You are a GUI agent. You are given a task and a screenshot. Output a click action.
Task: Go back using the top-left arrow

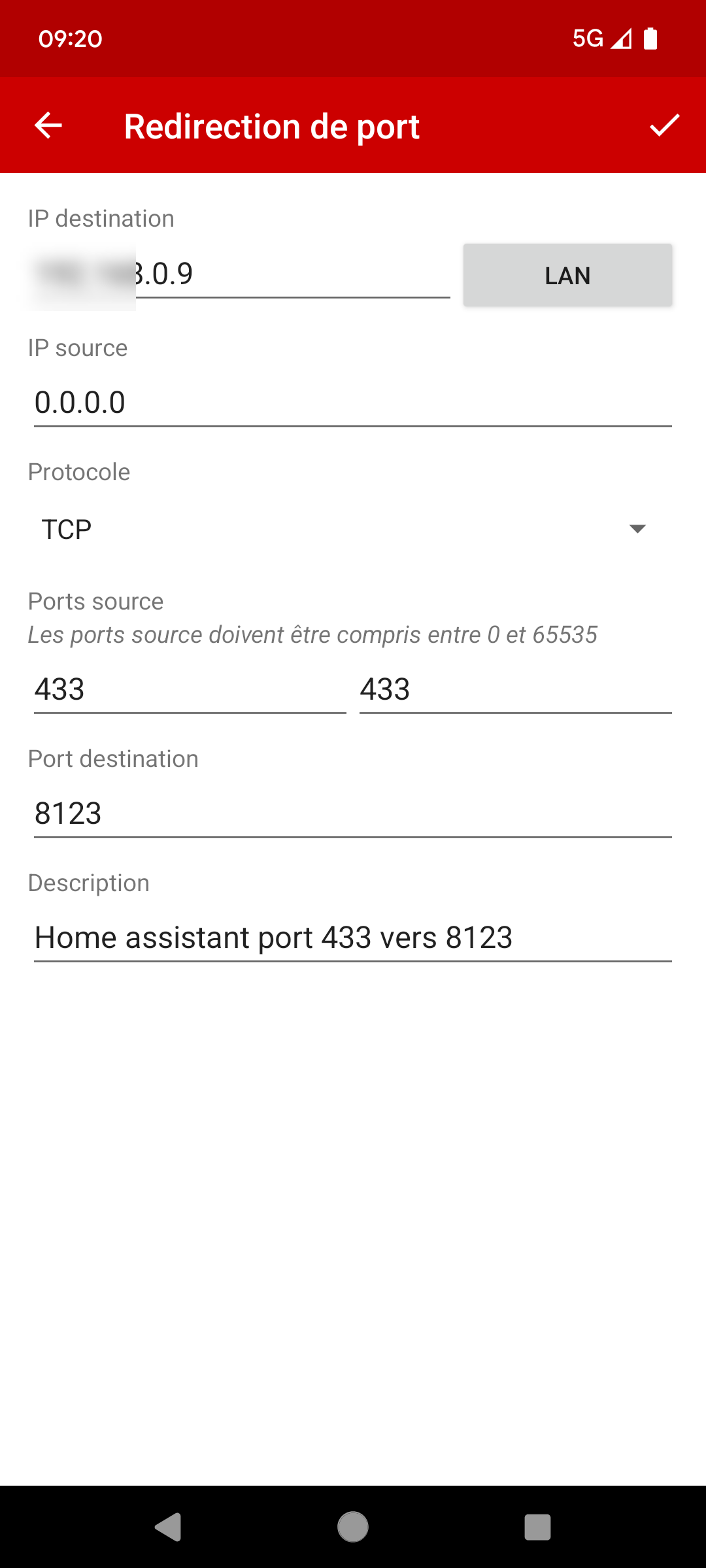click(x=48, y=125)
